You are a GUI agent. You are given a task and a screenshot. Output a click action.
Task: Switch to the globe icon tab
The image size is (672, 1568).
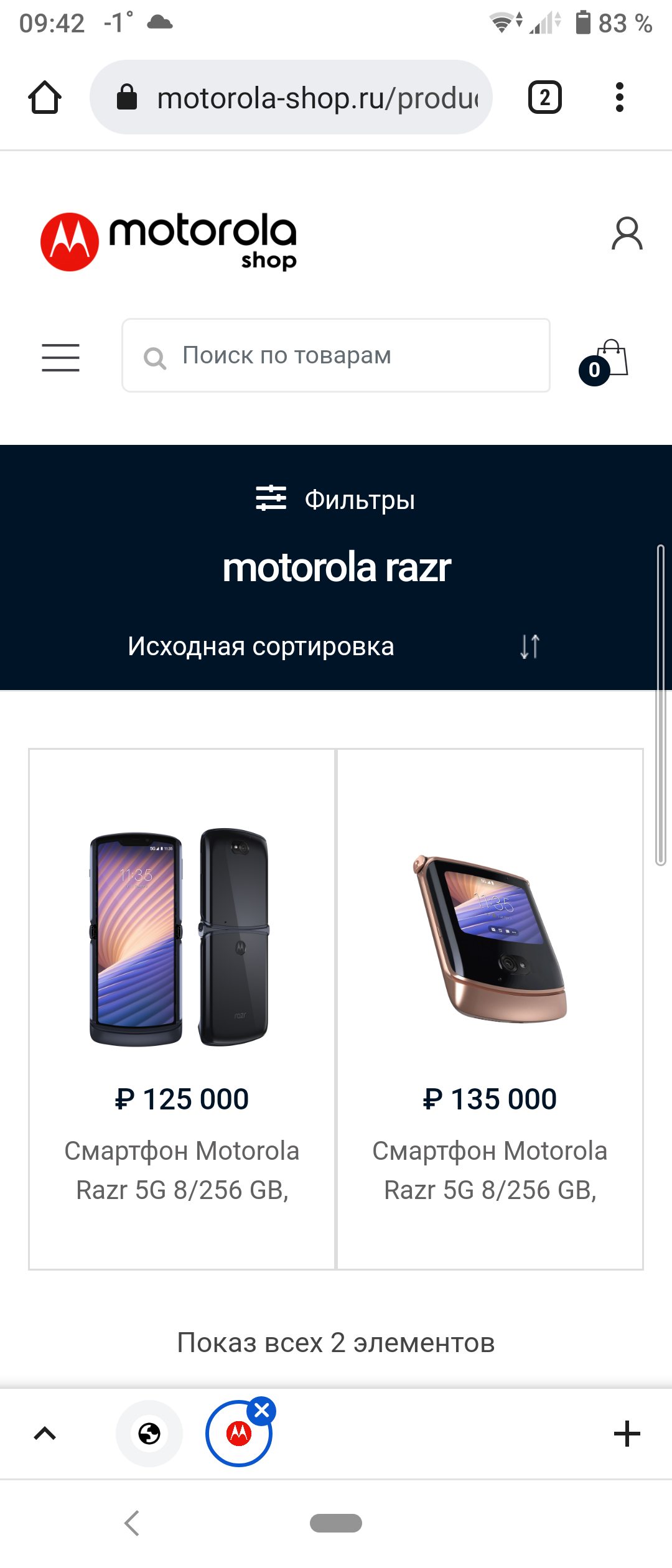click(149, 1434)
